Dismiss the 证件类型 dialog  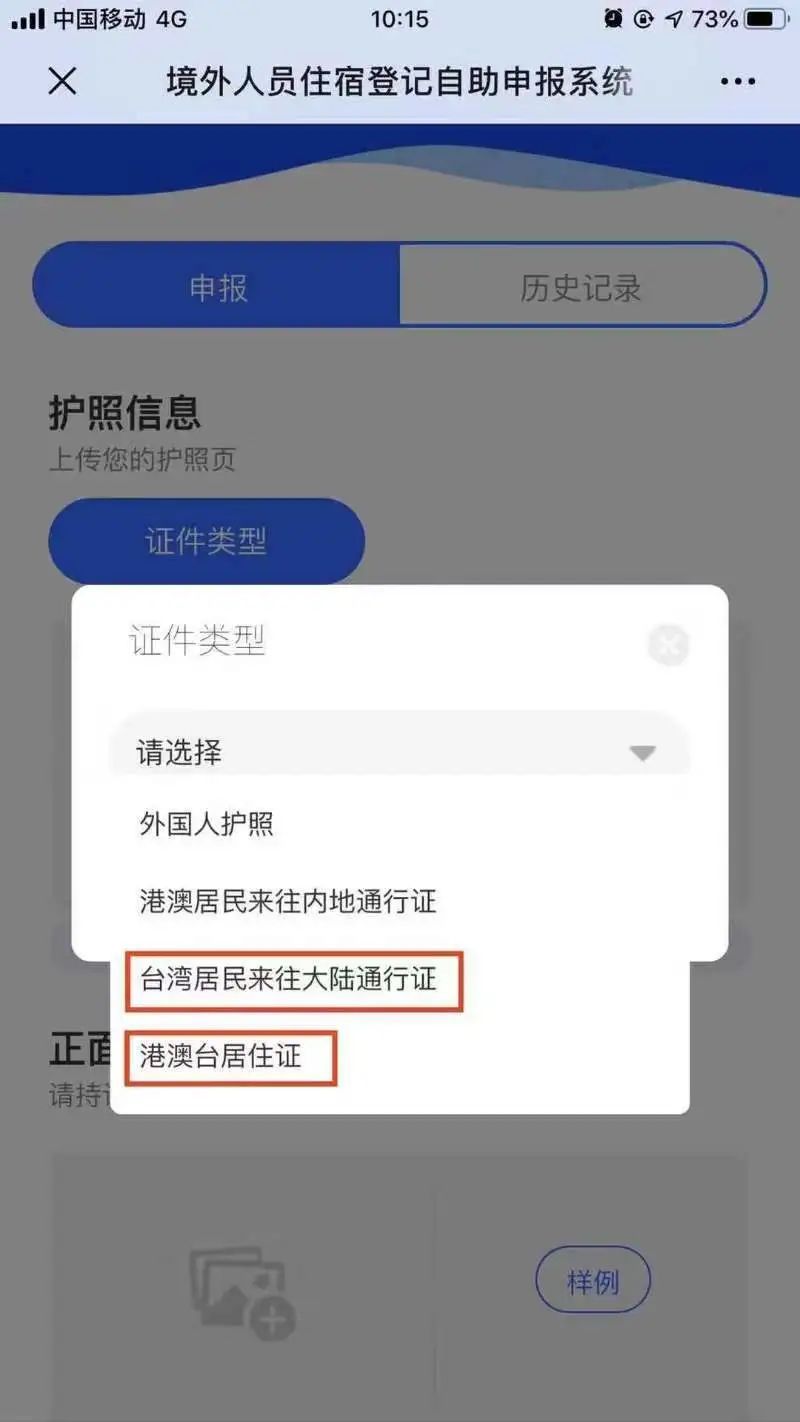668,645
